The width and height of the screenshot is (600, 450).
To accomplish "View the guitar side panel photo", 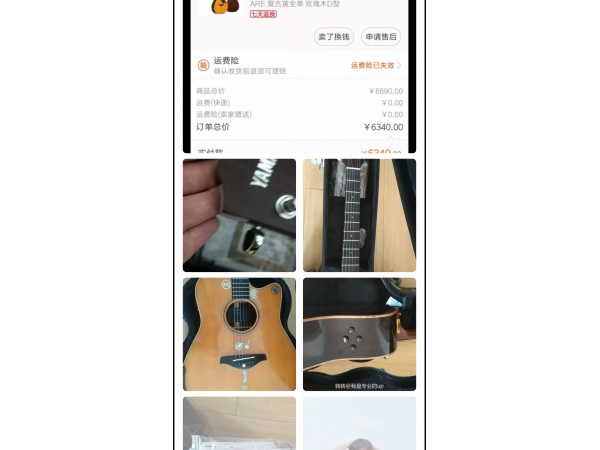I will [x=359, y=334].
